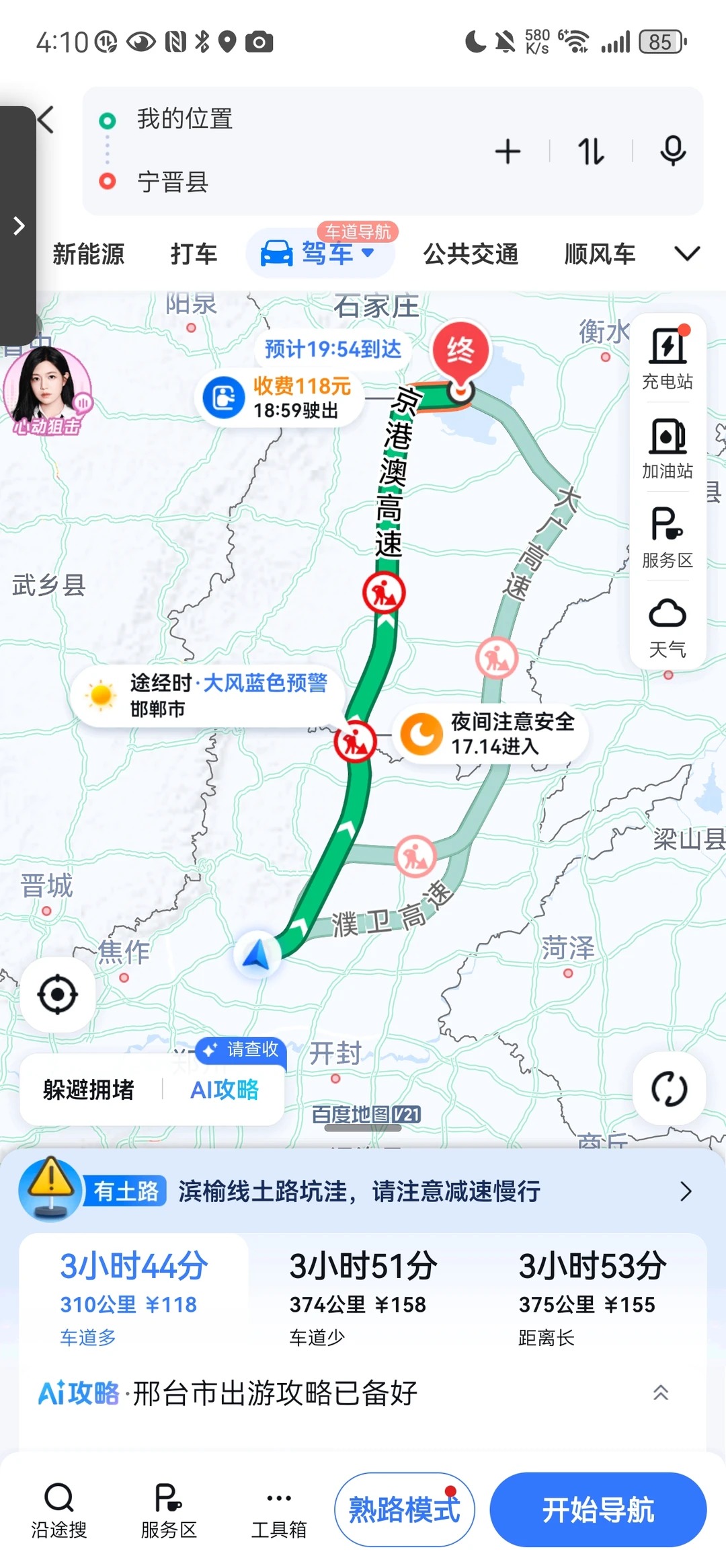The width and height of the screenshot is (726, 1568).
Task: Tap the 躲避拥堵 option
Action: (x=89, y=1090)
